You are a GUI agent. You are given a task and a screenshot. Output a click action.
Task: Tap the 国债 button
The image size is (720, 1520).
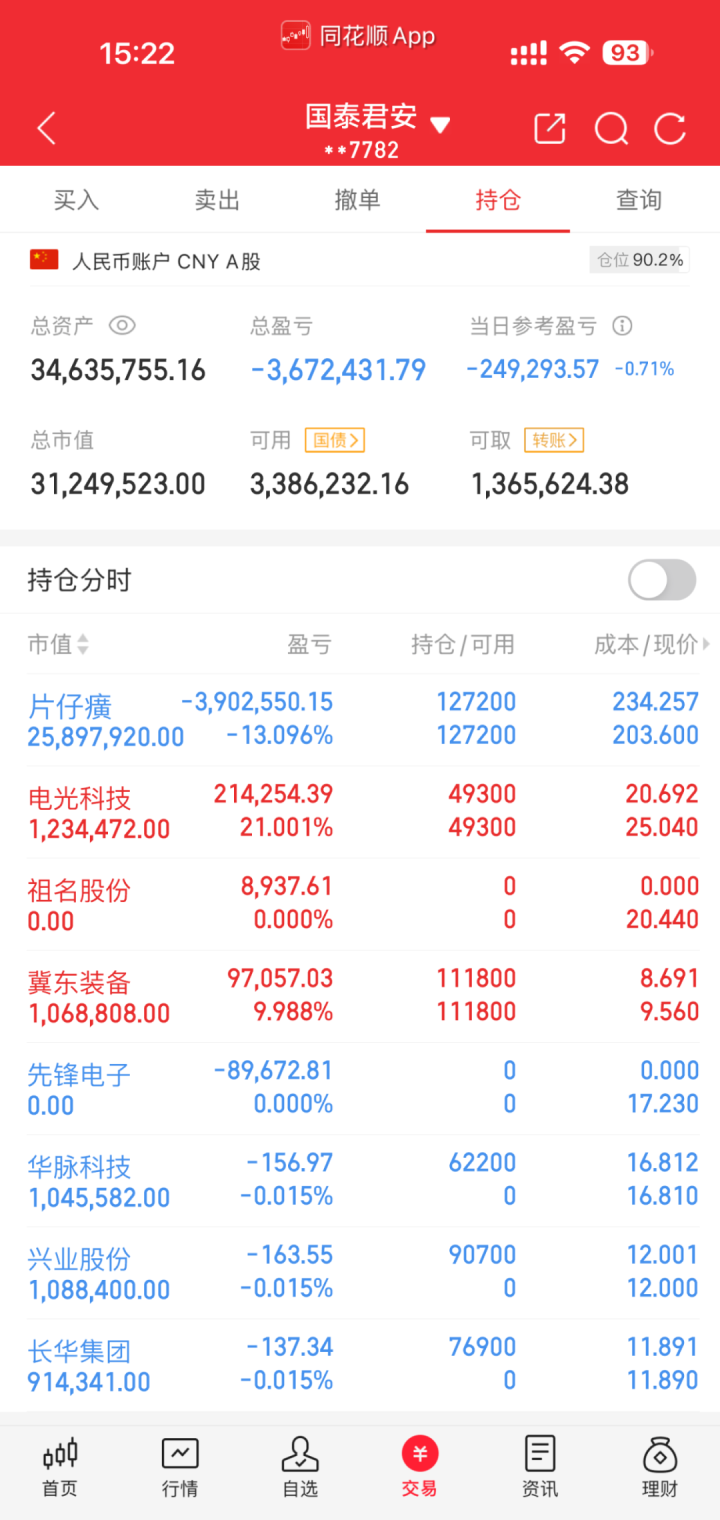click(x=334, y=440)
